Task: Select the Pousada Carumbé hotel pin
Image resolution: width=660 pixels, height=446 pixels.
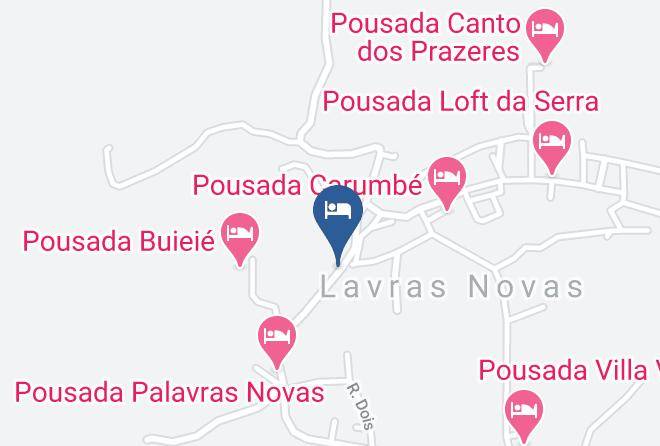Action: click(447, 179)
